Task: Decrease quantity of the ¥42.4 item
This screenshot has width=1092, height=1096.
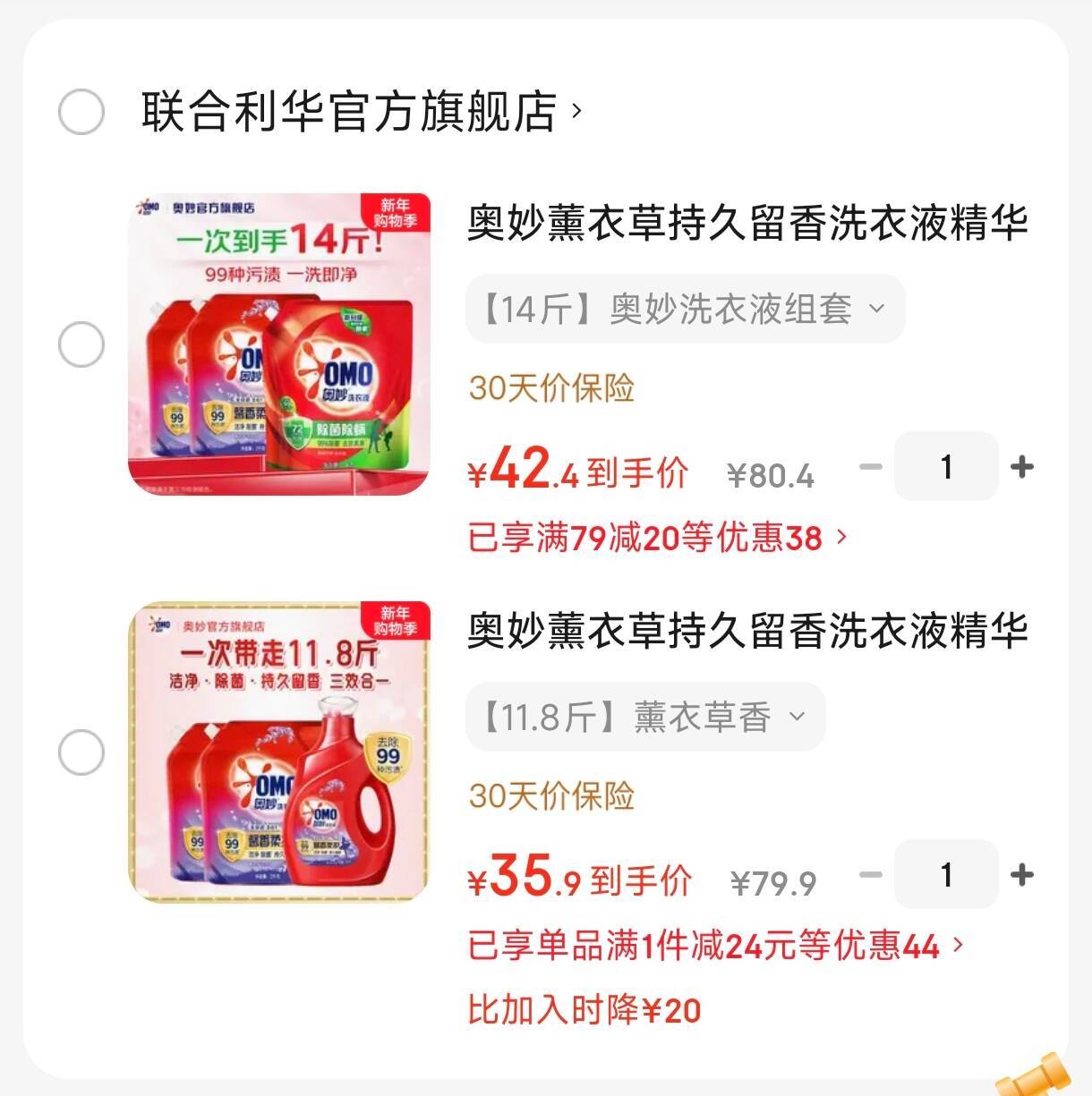Action: [870, 466]
